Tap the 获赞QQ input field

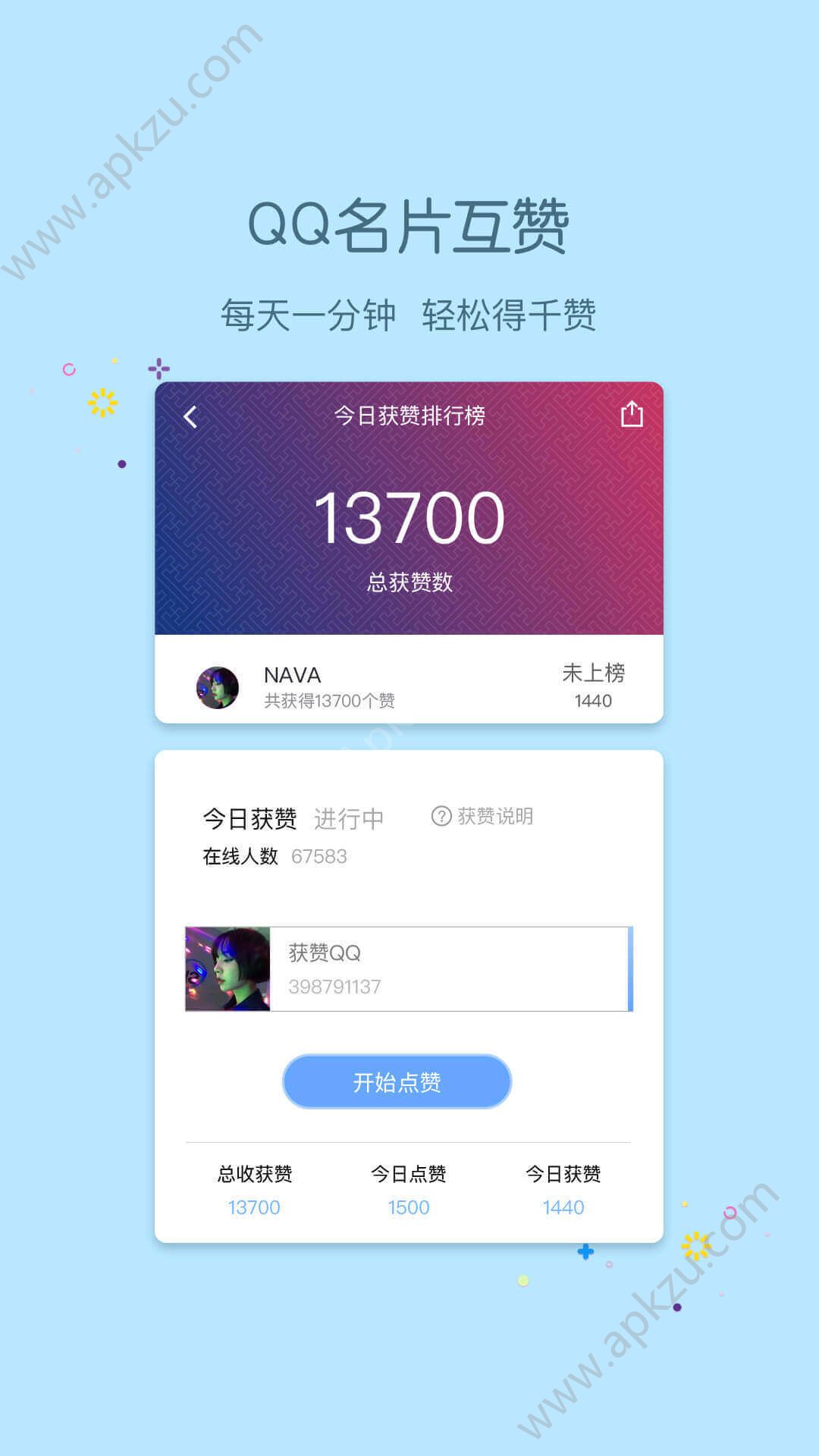[447, 967]
